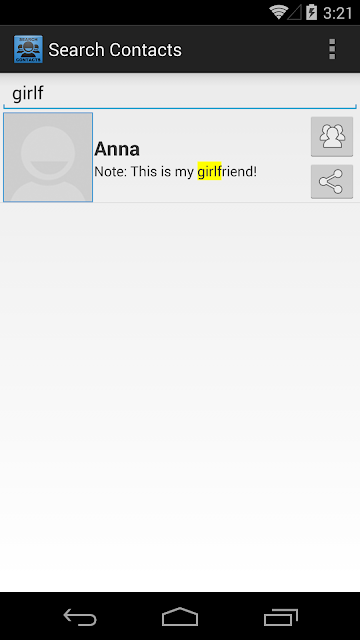Go back using the system back button

pos(80,616)
